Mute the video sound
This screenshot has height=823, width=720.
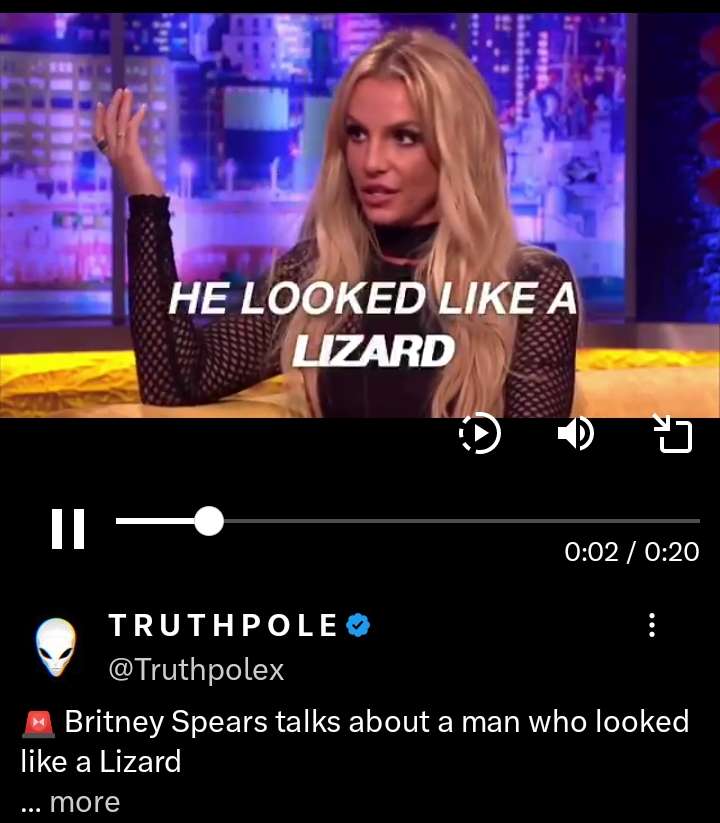click(575, 434)
